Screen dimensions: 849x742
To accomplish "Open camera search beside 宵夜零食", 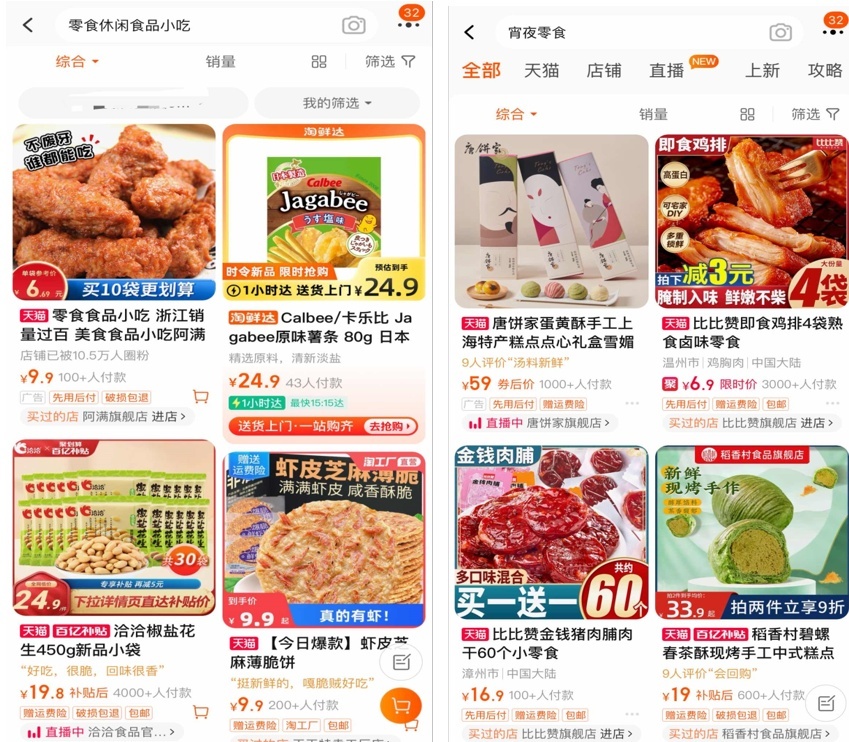I will point(780,32).
